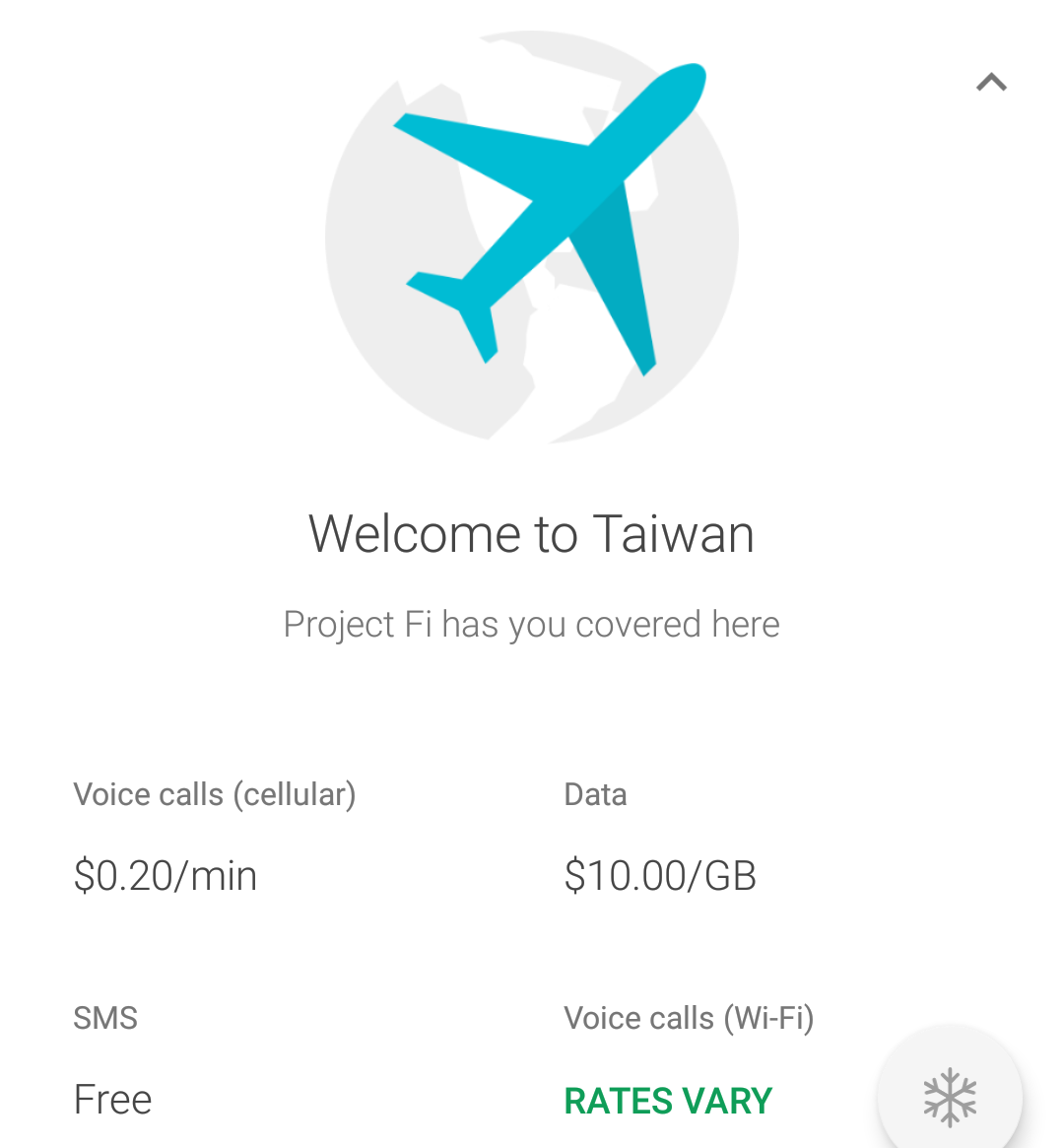This screenshot has width=1064, height=1148.
Task: Select the Welcome to Taiwan heading
Action: click(x=532, y=533)
